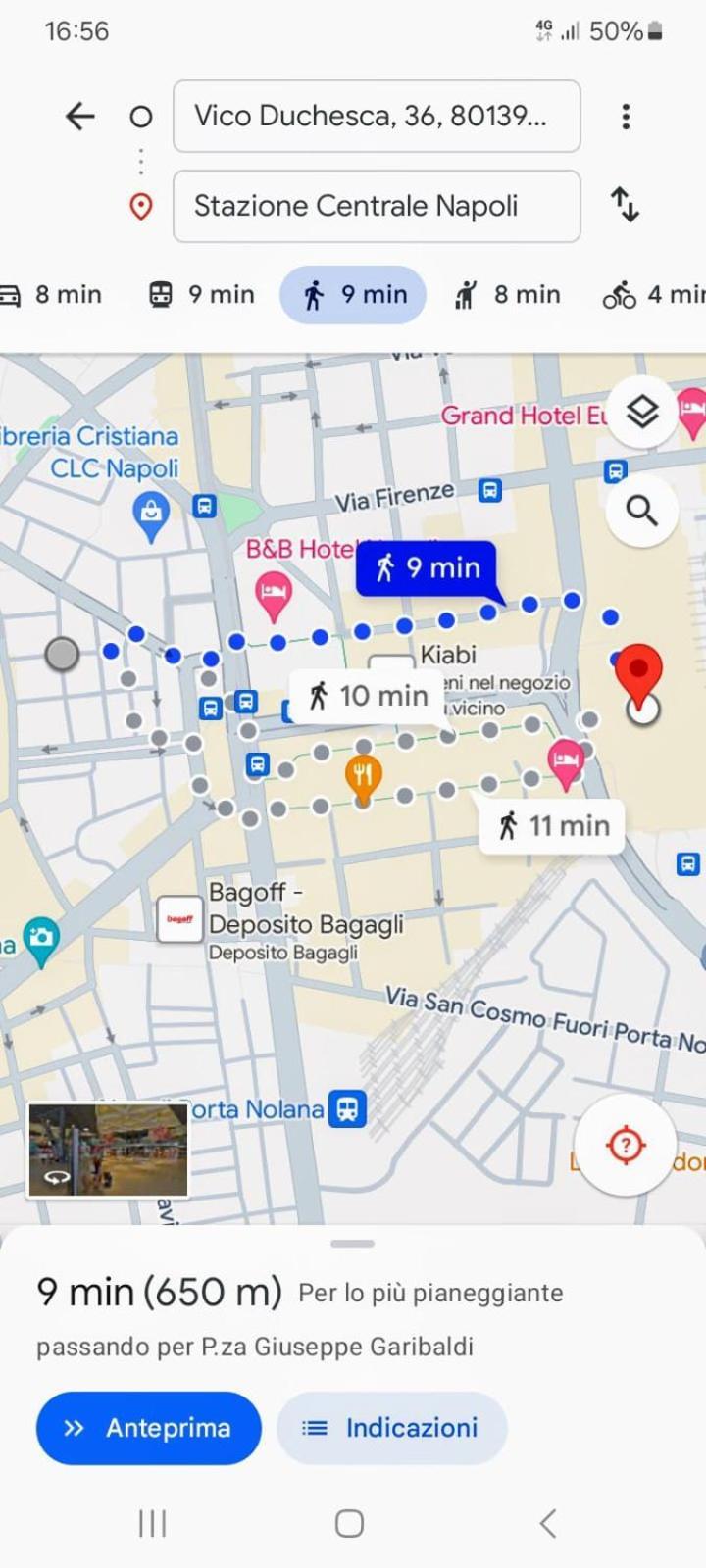Switch to ride-hailing mode, 8 min

pos(507,295)
